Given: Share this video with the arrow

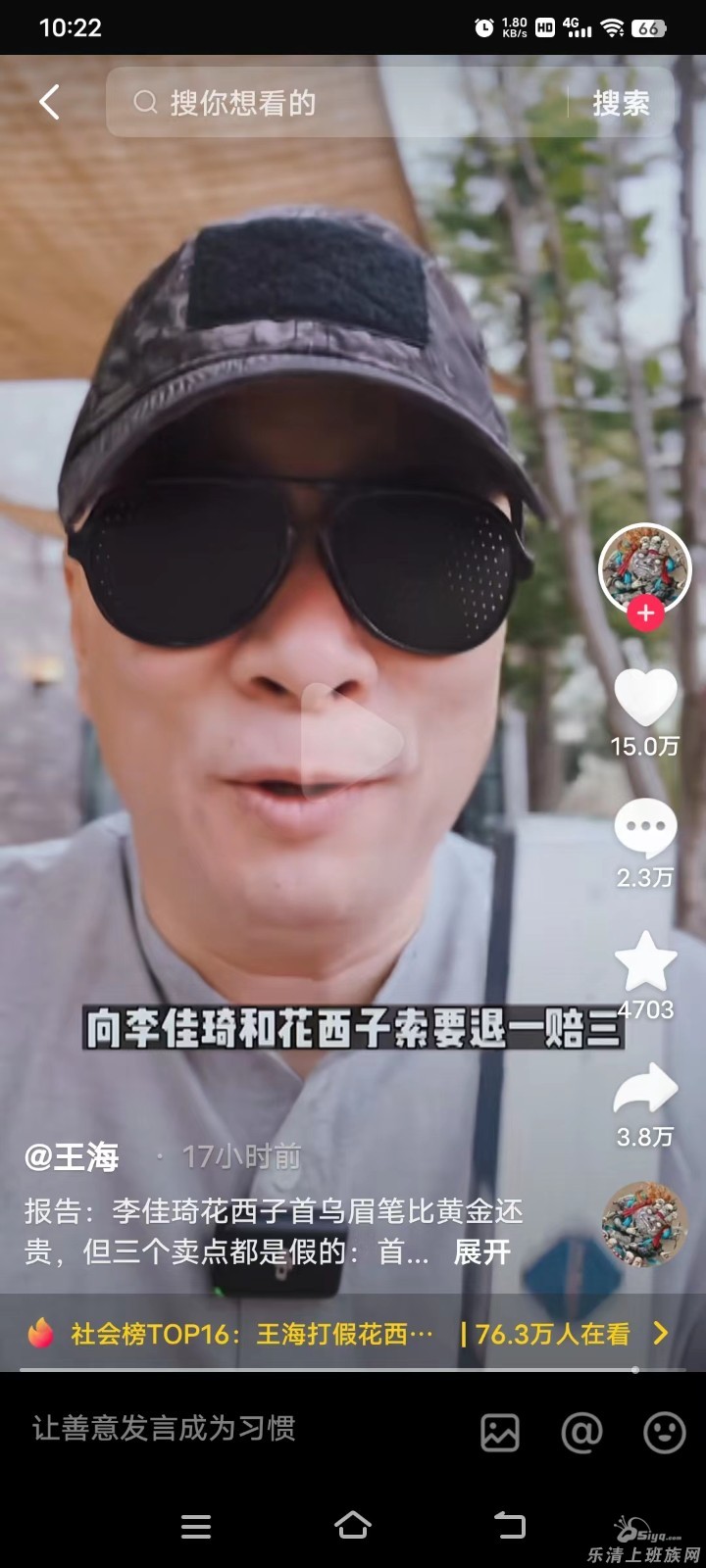Looking at the screenshot, I should 645,1090.
